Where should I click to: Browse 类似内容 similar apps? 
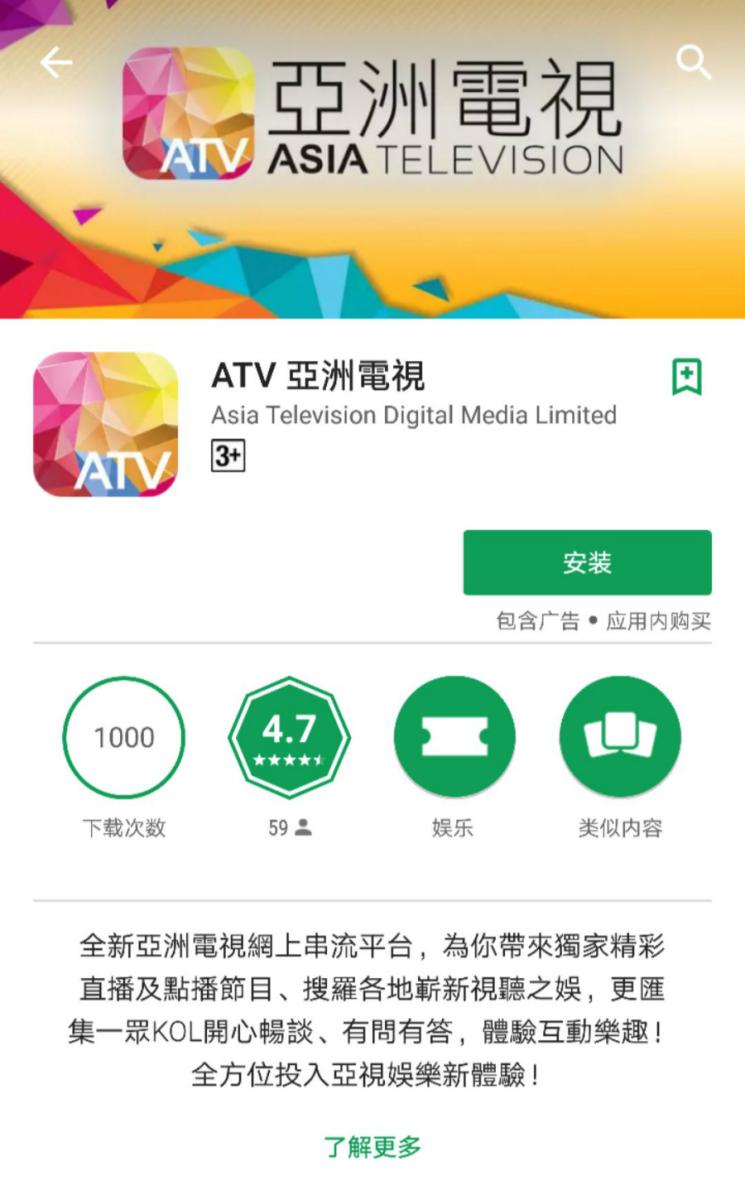(619, 738)
